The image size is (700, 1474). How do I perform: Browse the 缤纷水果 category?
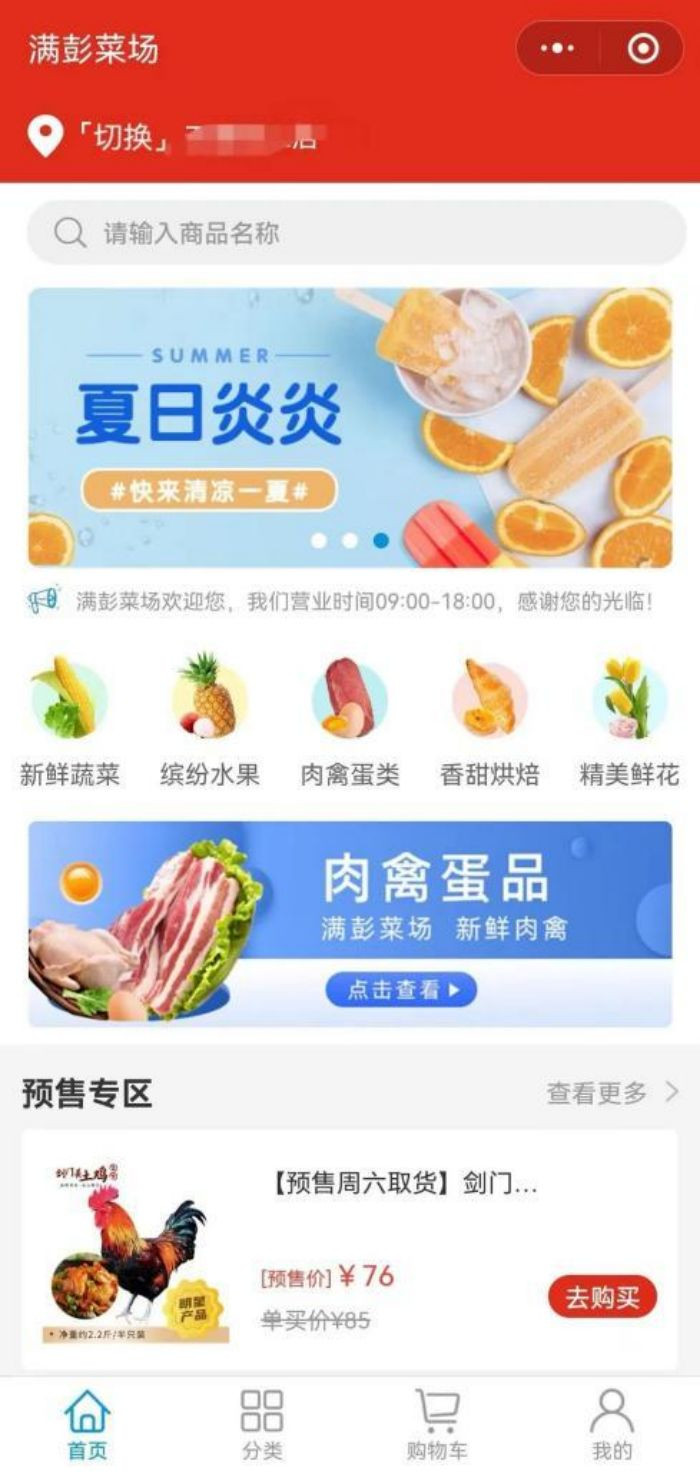[x=209, y=722]
